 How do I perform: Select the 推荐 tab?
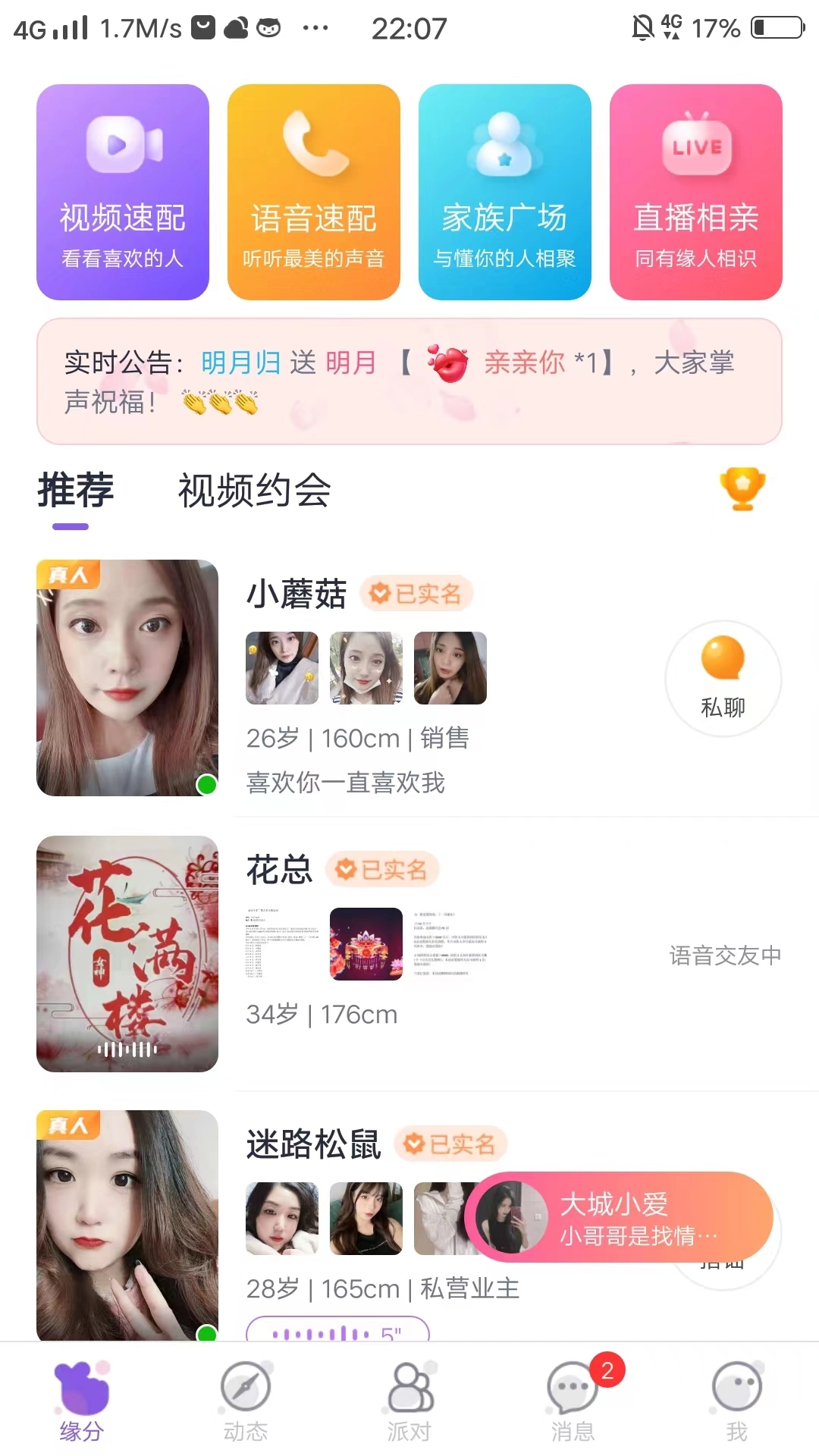[x=75, y=491]
